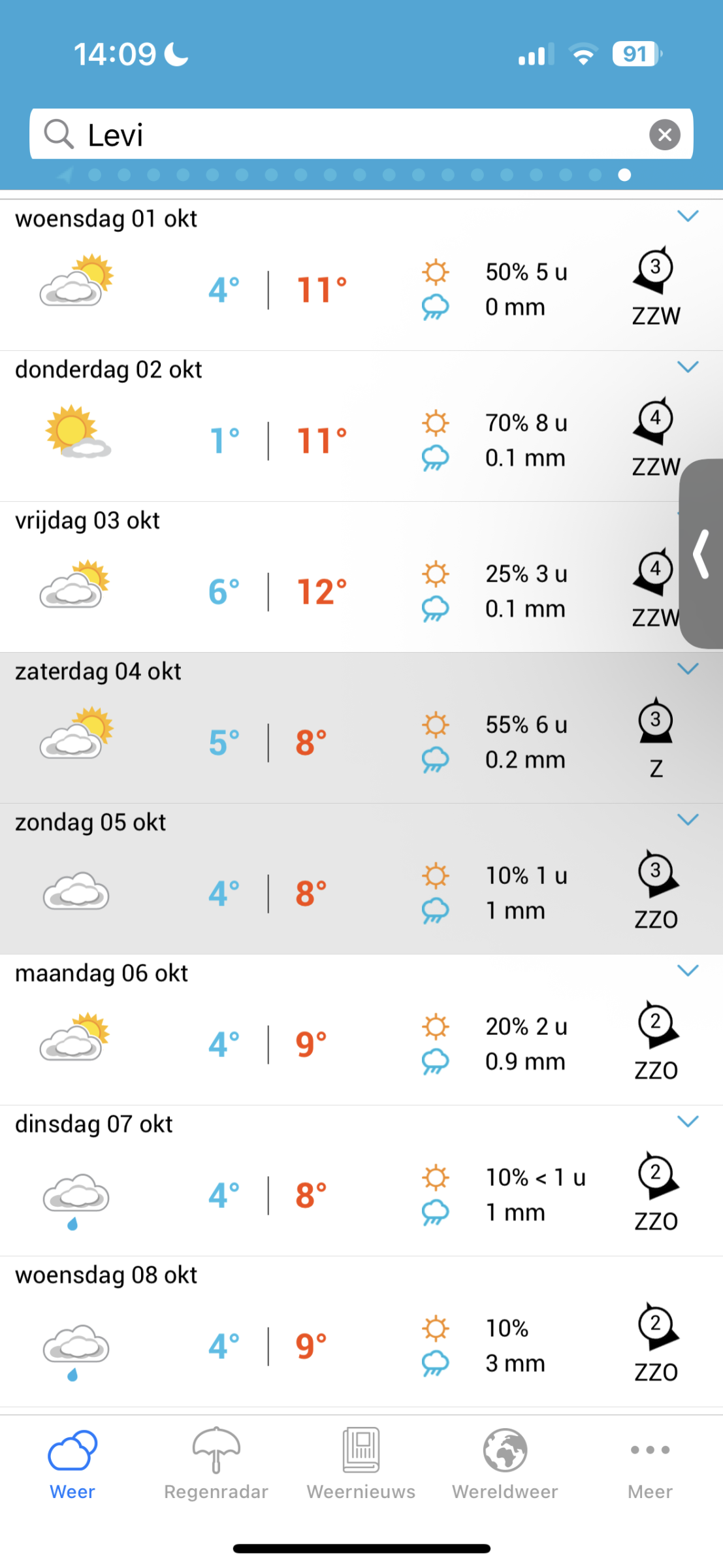
Task: Expand maandag 06 okt forecast details
Action: pos(688,970)
